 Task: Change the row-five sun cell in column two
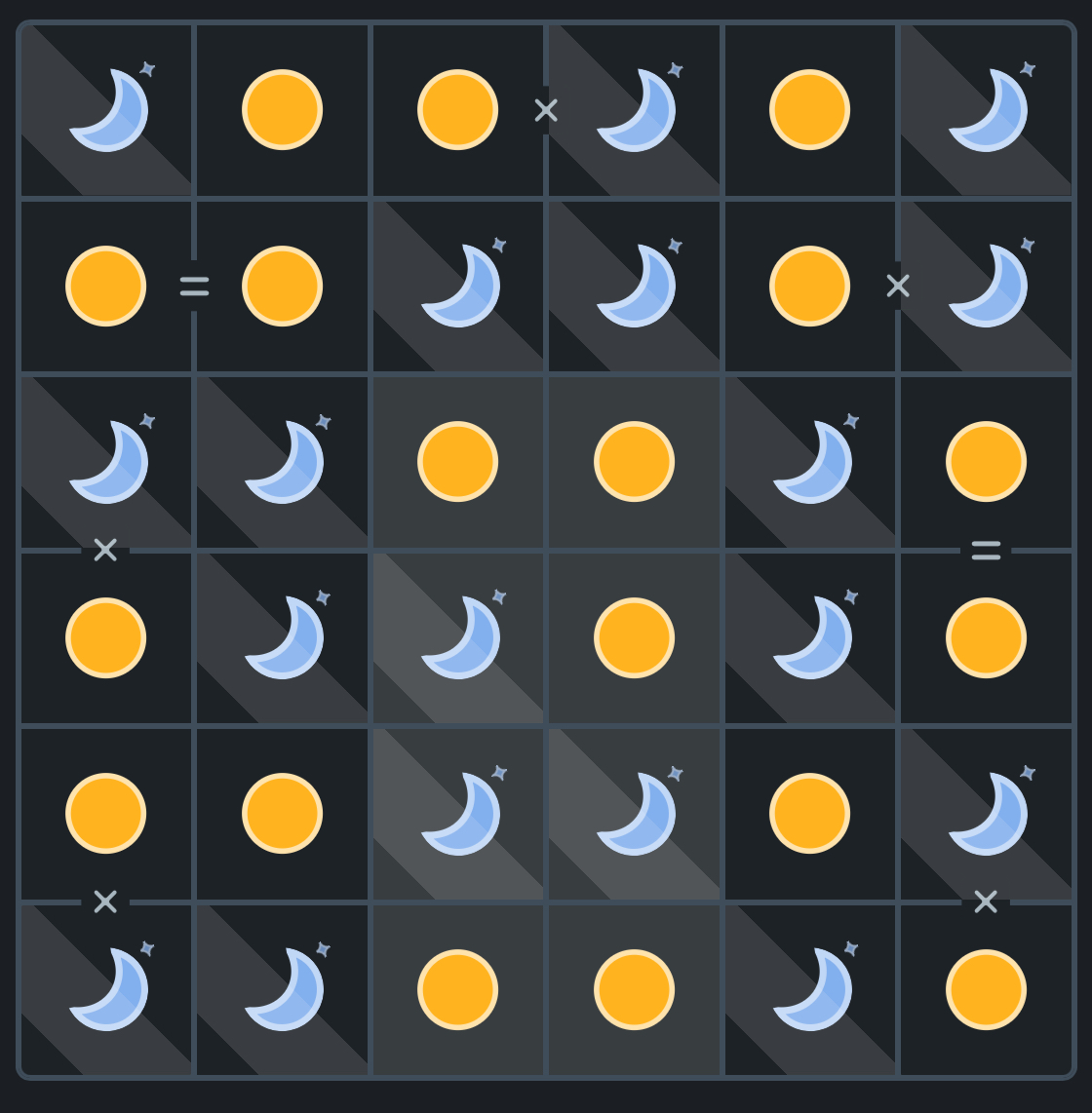click(x=282, y=813)
